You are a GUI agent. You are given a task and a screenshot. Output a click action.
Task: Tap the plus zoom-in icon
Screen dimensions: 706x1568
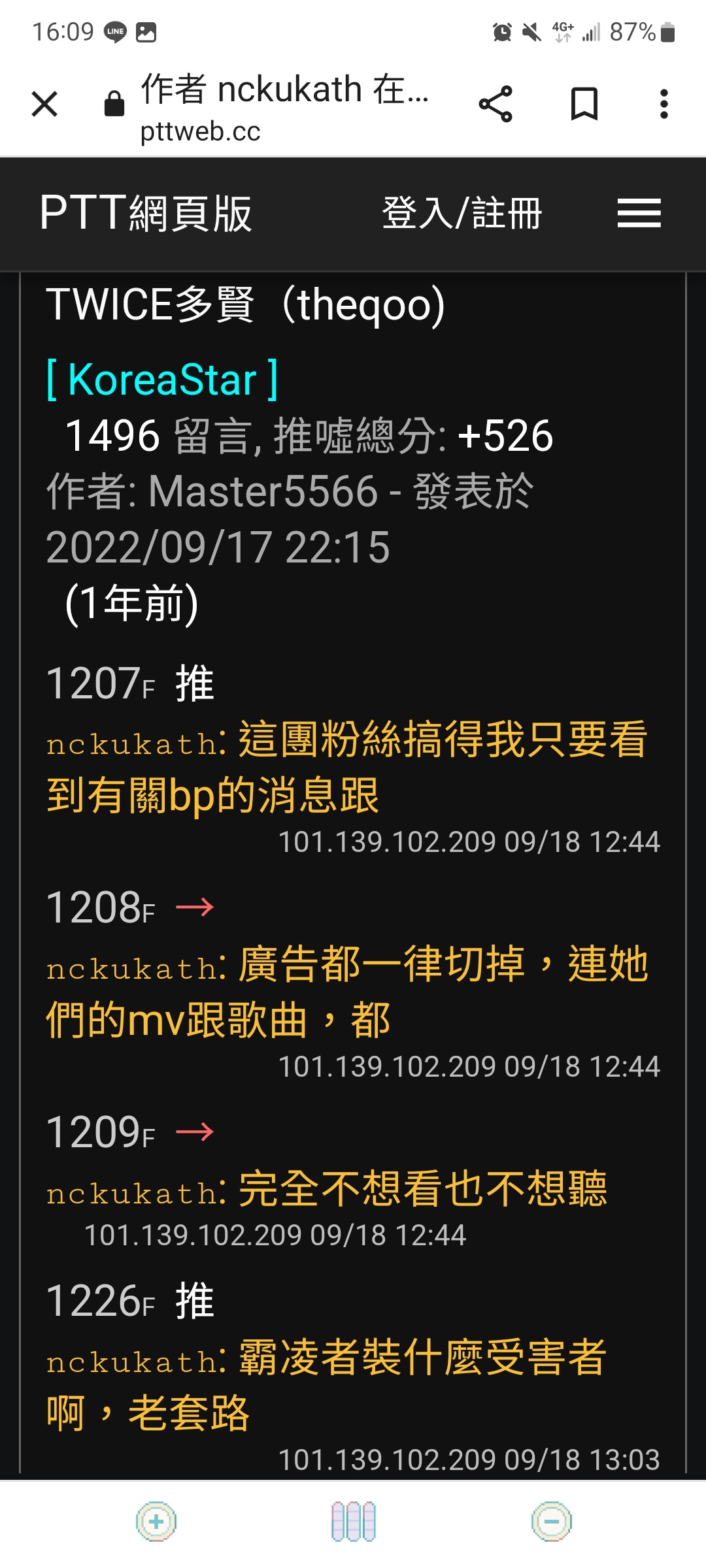(x=156, y=1522)
